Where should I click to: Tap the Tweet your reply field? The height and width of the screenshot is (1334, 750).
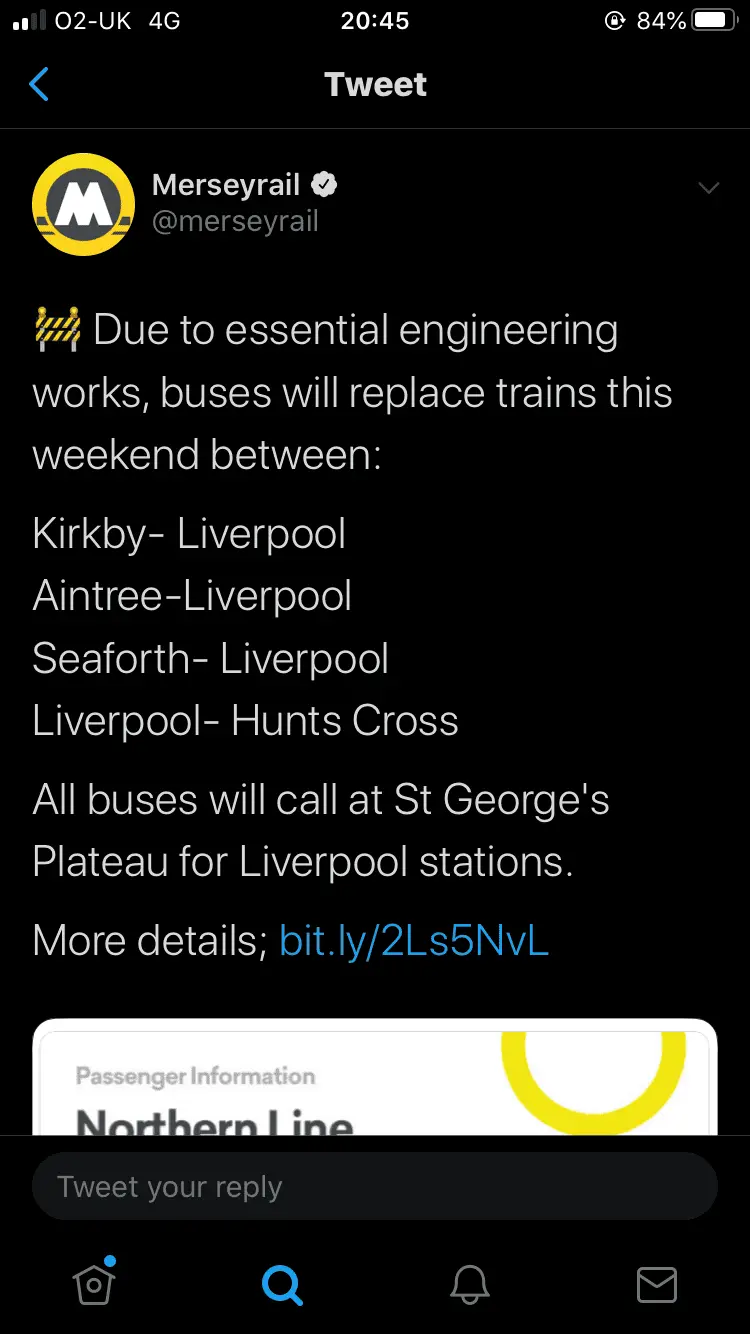point(375,1187)
